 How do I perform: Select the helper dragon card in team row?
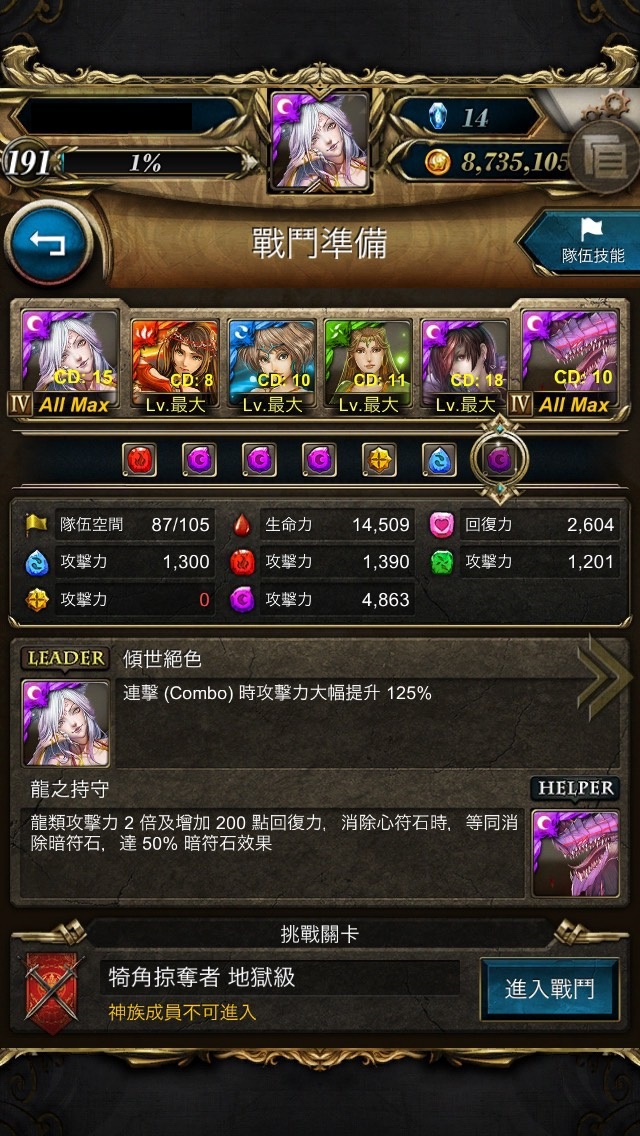(569, 362)
